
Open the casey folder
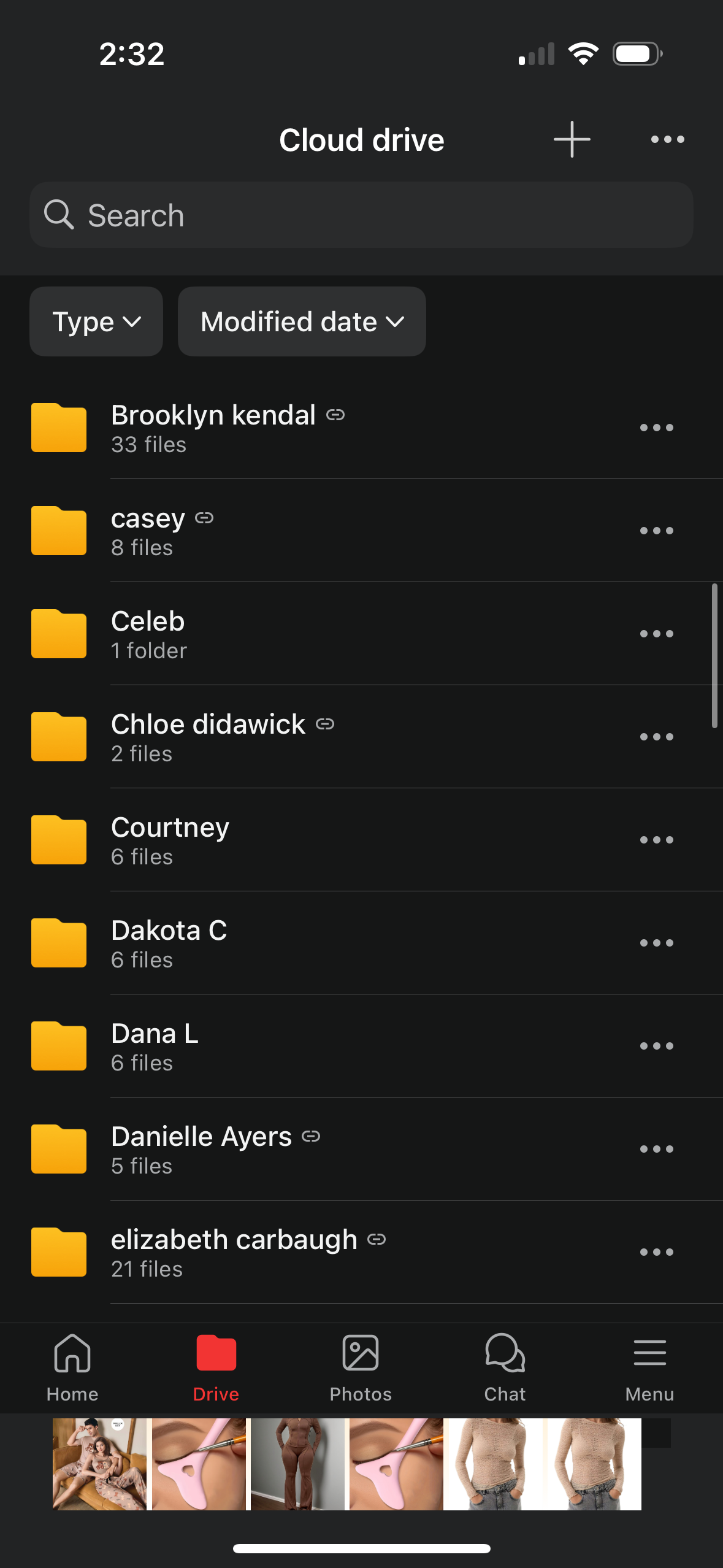click(148, 531)
